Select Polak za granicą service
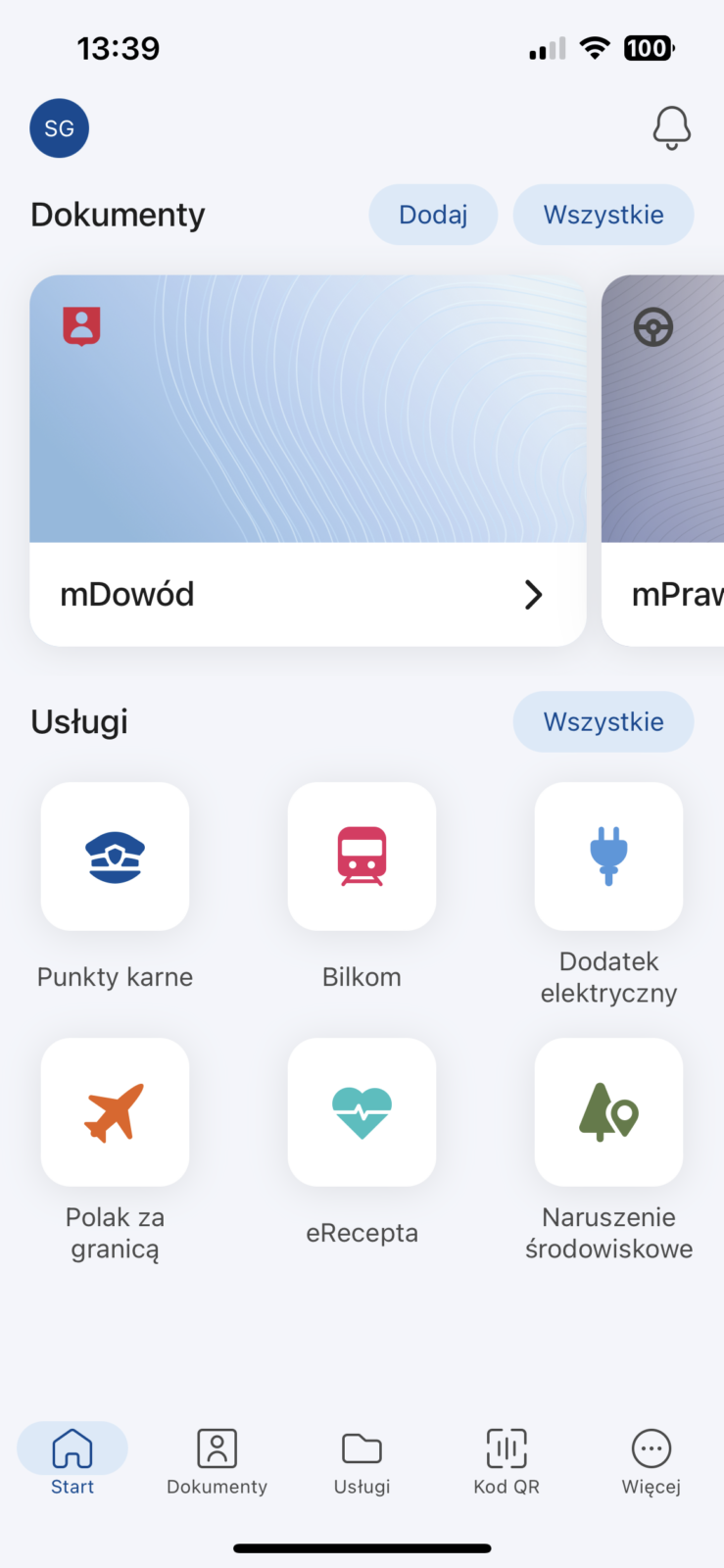The width and height of the screenshot is (724, 1568). [x=115, y=1112]
